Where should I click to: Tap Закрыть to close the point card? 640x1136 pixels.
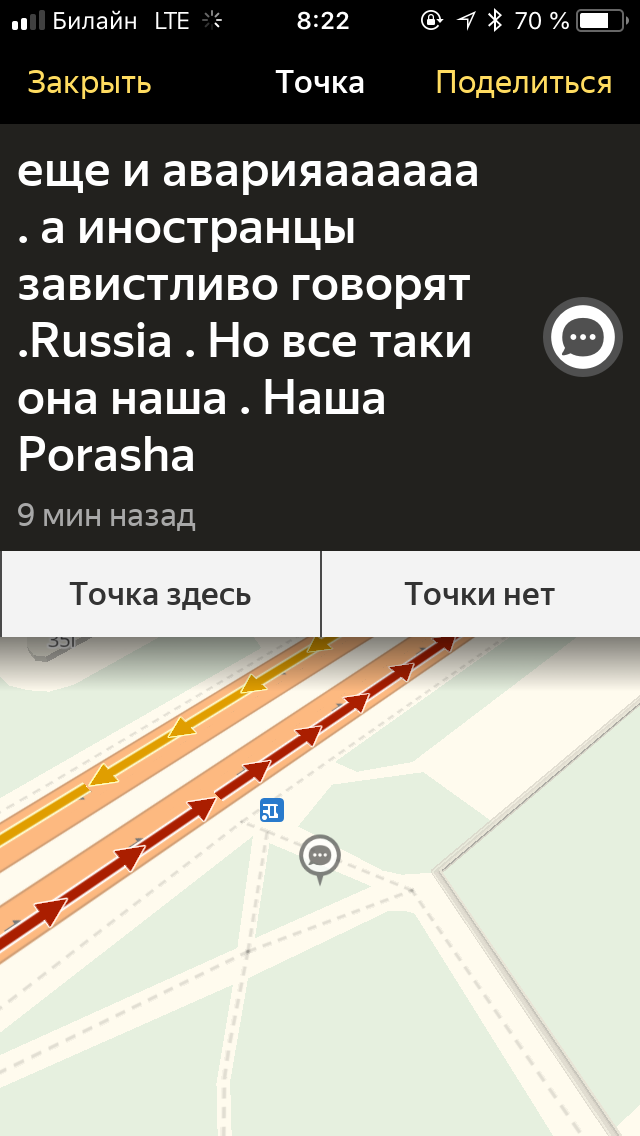tap(89, 82)
